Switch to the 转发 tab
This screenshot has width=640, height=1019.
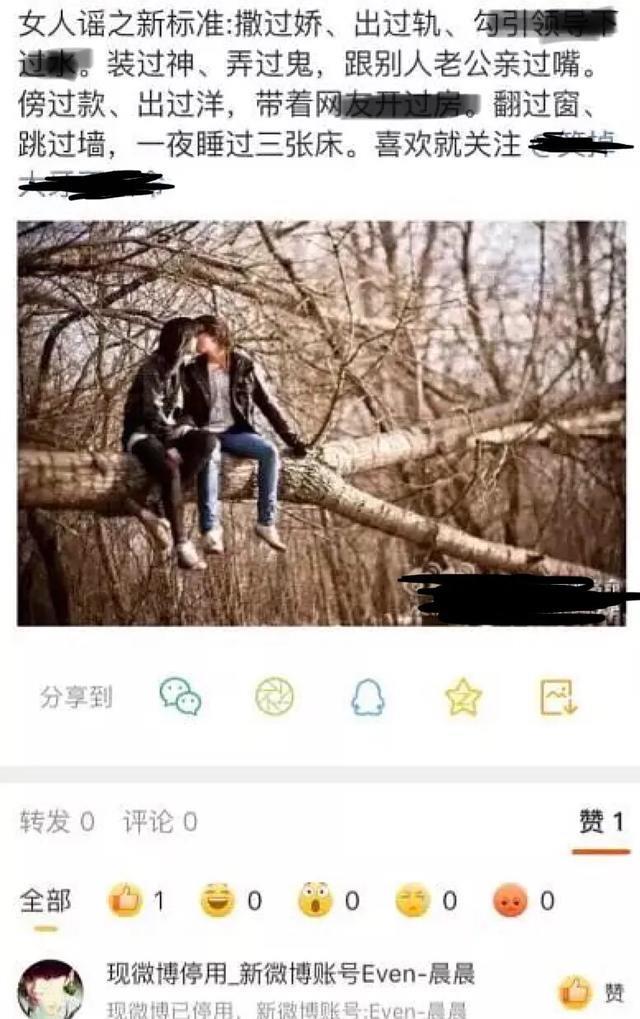tap(57, 822)
